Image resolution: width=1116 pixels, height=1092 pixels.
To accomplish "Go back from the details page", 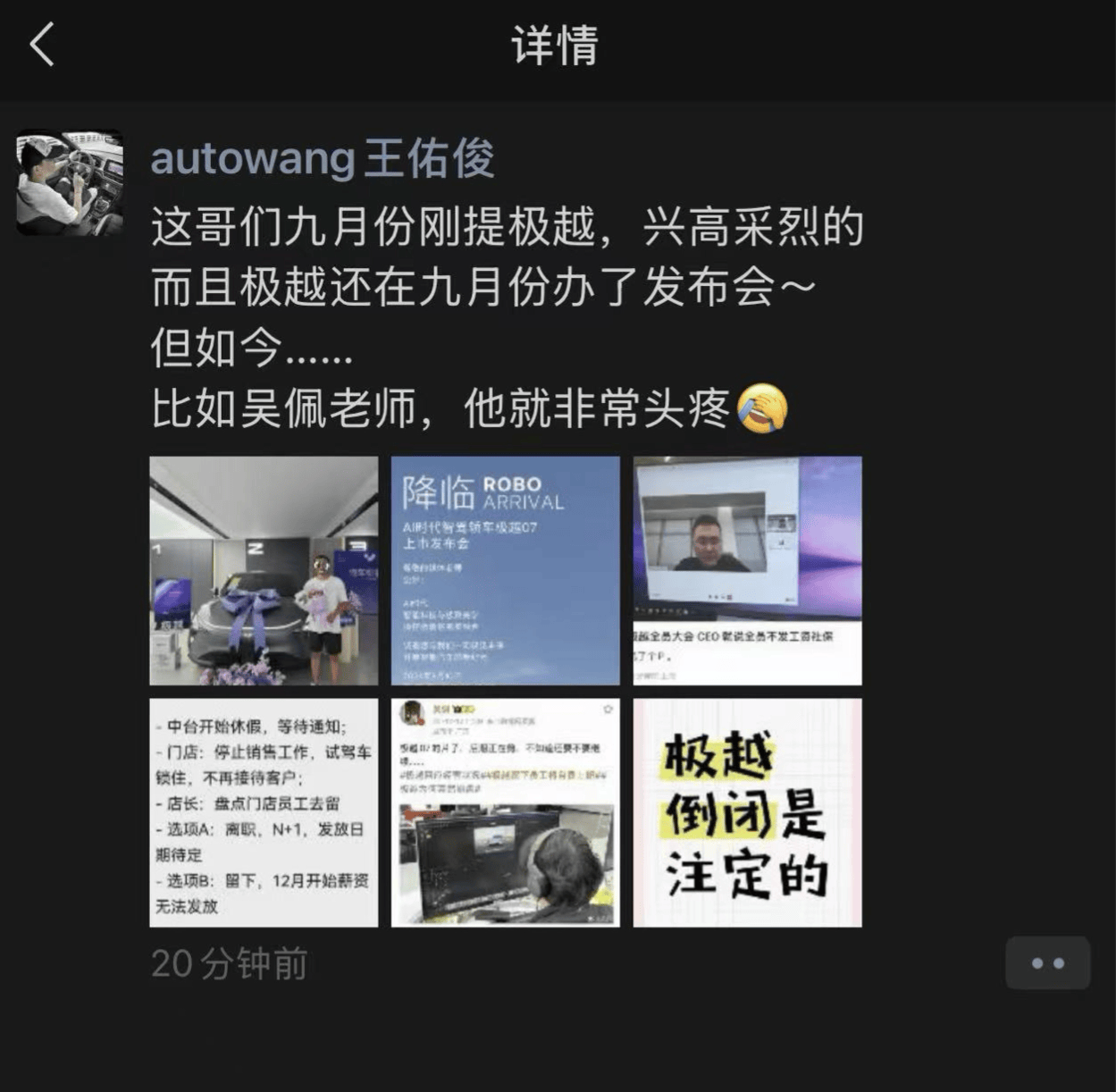I will click(x=42, y=45).
